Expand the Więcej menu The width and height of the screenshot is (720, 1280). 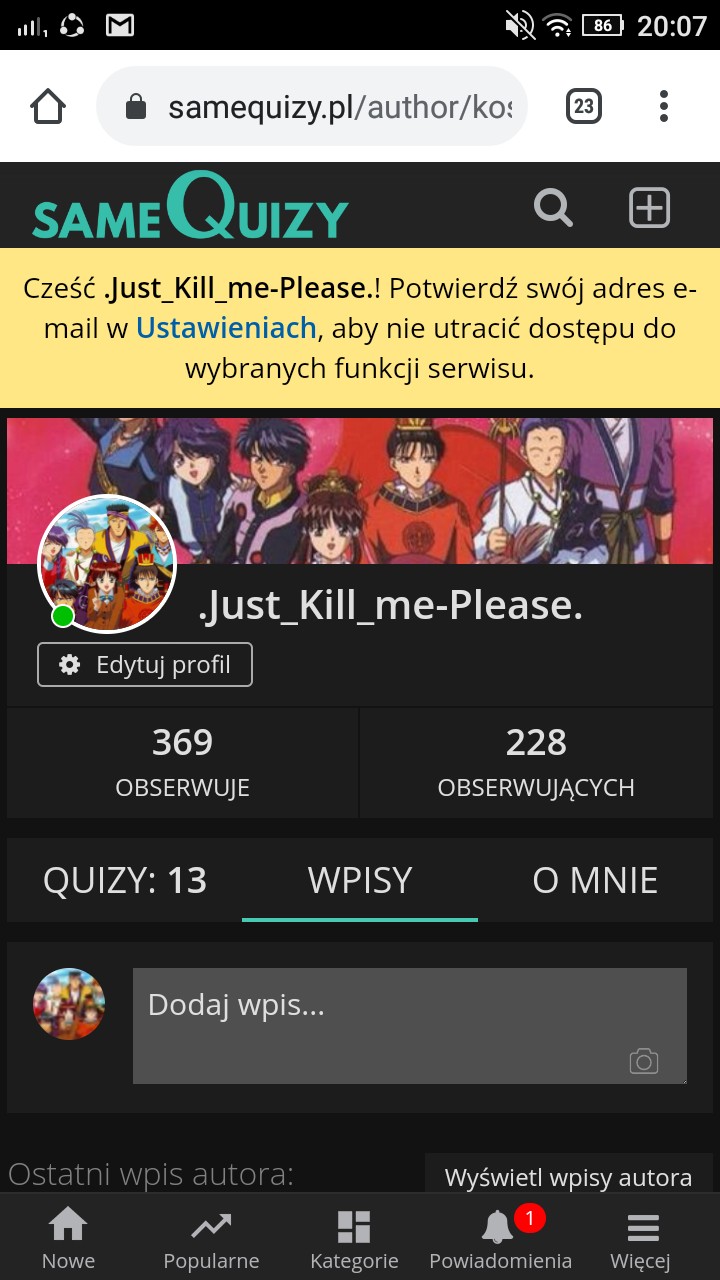pos(640,1238)
